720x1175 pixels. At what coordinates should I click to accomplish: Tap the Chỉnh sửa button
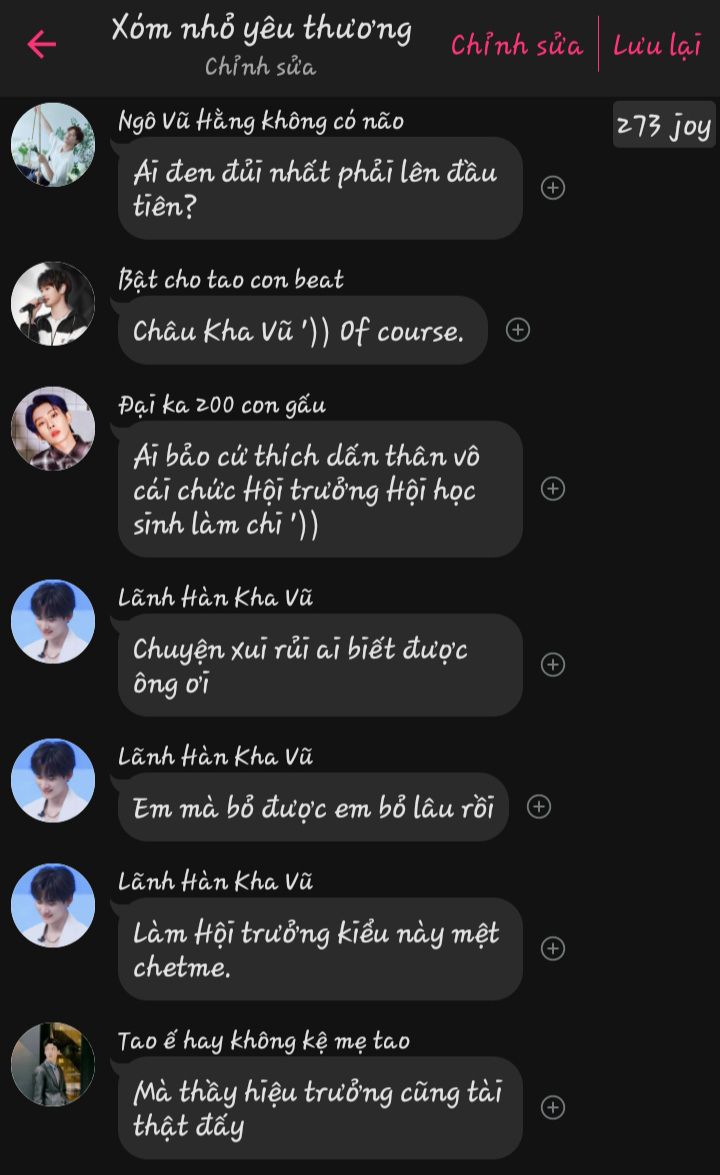[517, 45]
